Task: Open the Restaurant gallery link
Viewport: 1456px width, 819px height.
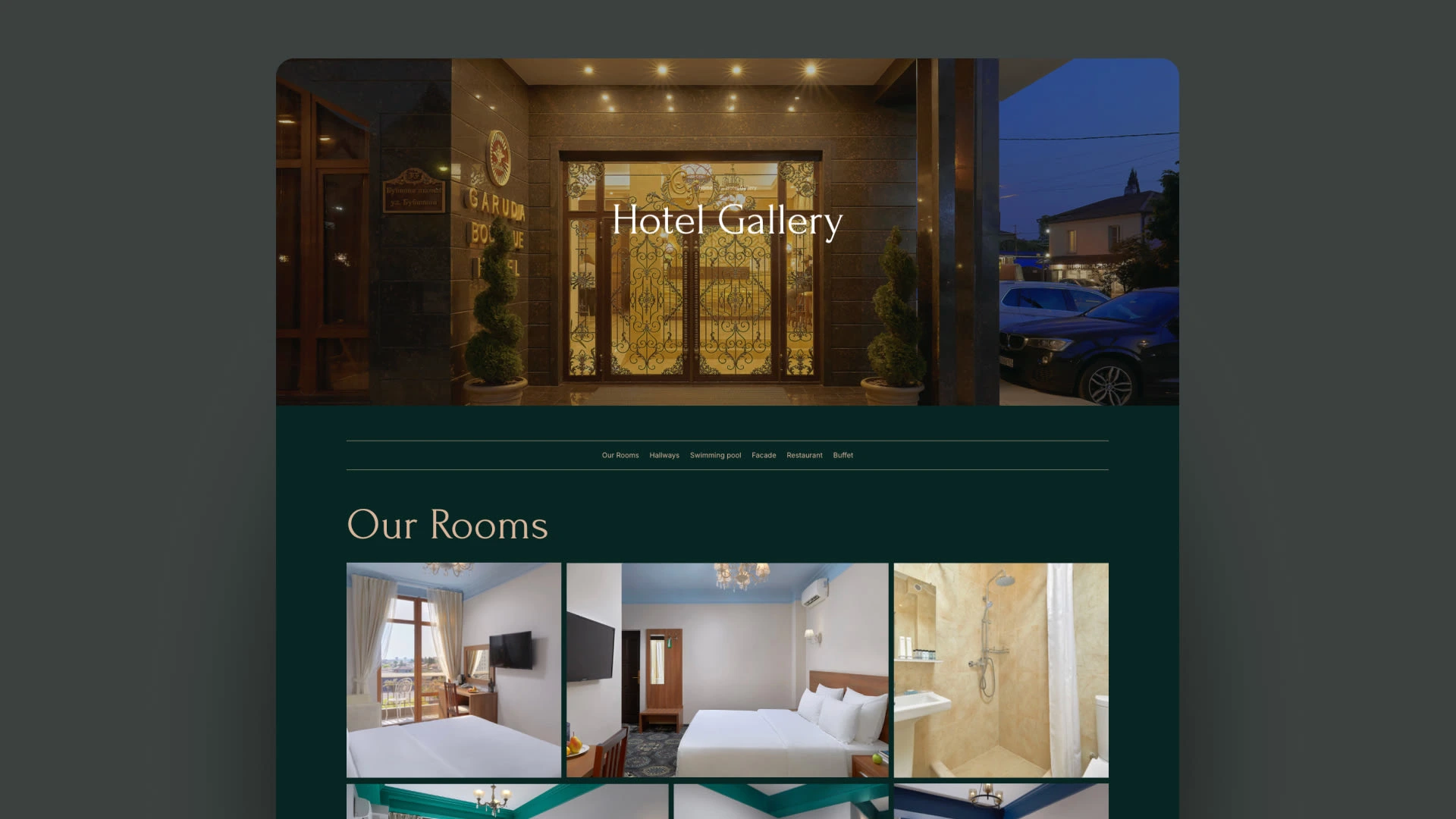Action: (x=804, y=455)
